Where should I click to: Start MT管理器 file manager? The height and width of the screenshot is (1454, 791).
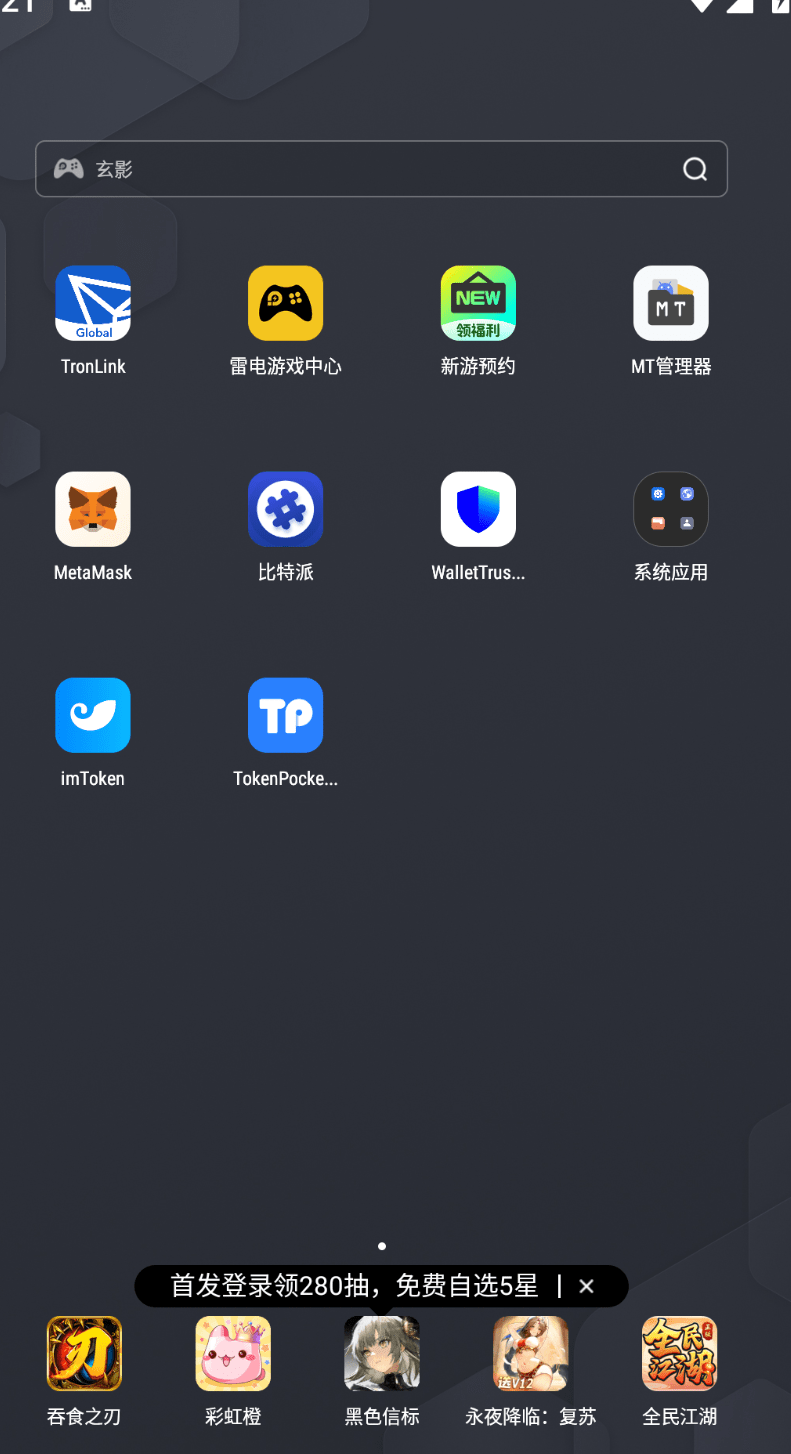(670, 303)
